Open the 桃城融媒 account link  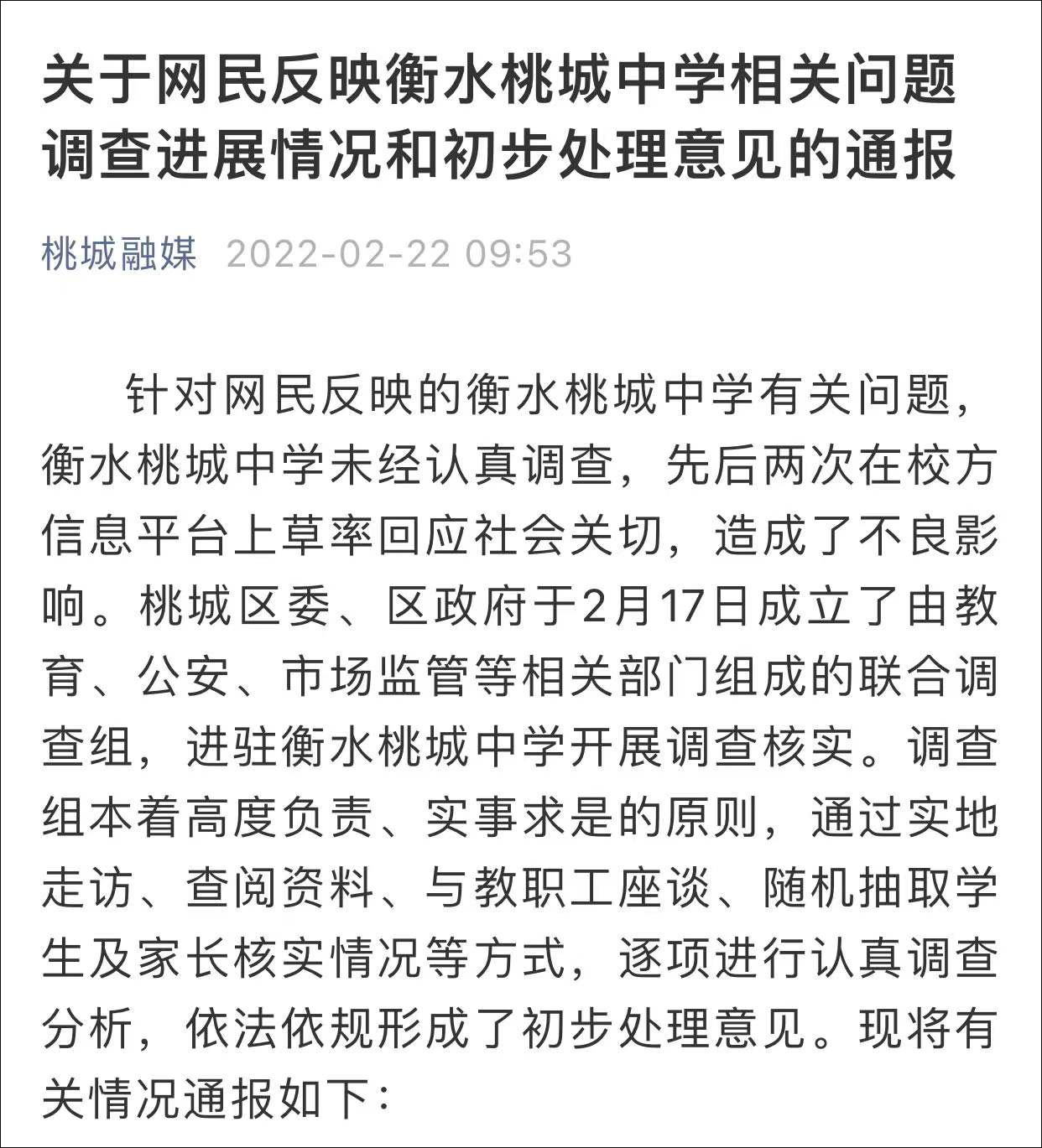[119, 253]
